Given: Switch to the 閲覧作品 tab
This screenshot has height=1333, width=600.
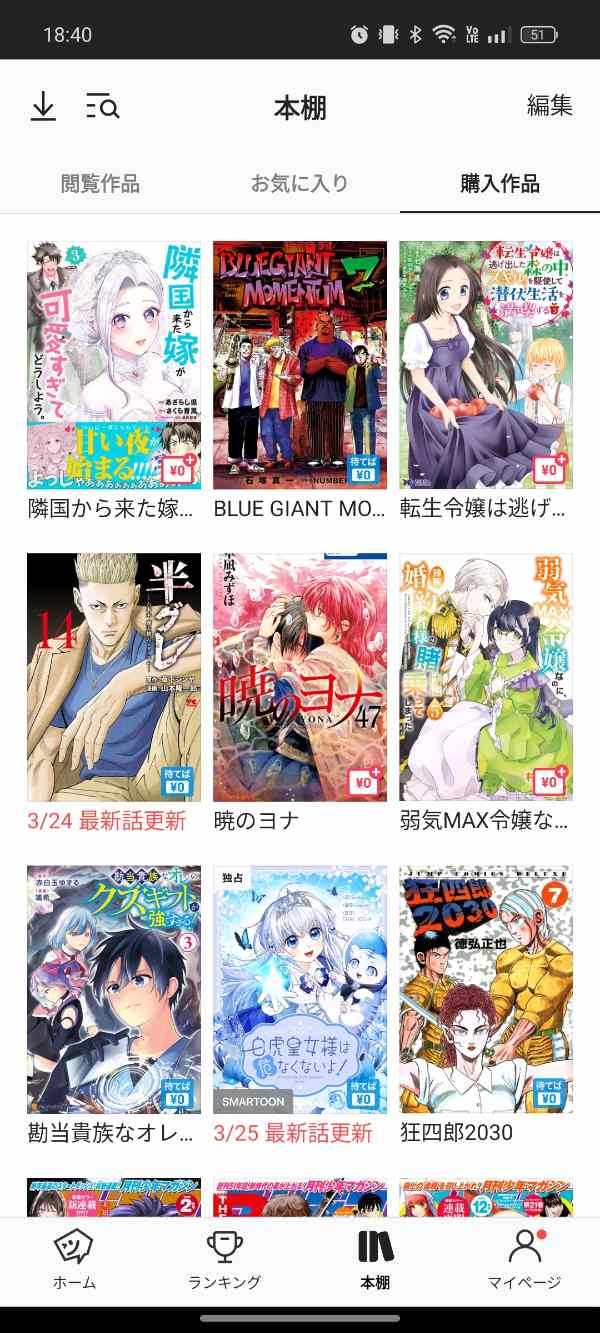Looking at the screenshot, I should 100,184.
